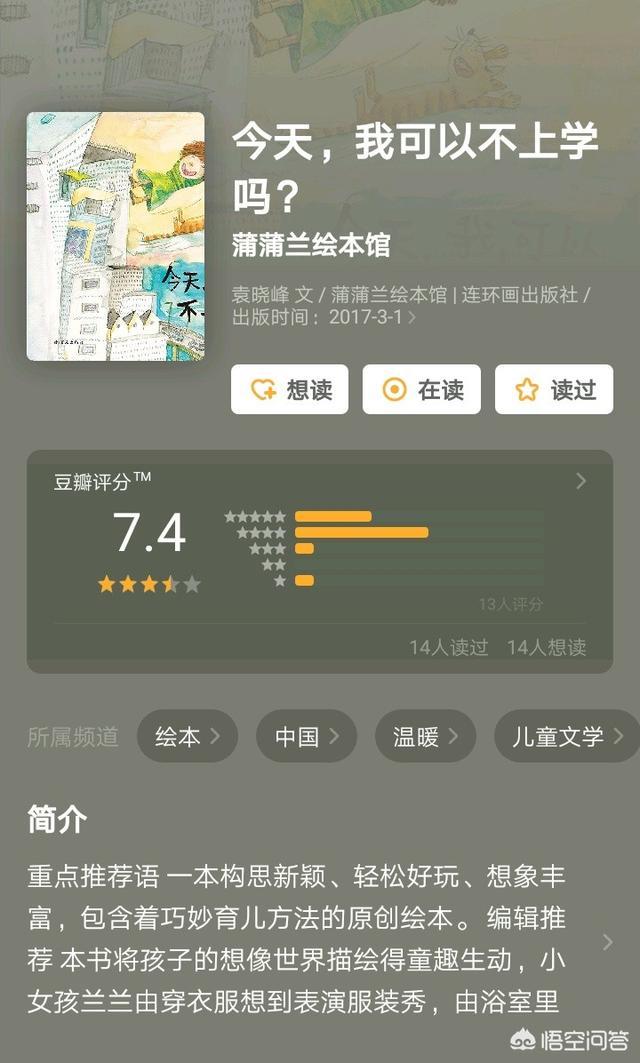
Task: Open the 儿童文学 channel chip
Action: pyautogui.click(x=566, y=737)
